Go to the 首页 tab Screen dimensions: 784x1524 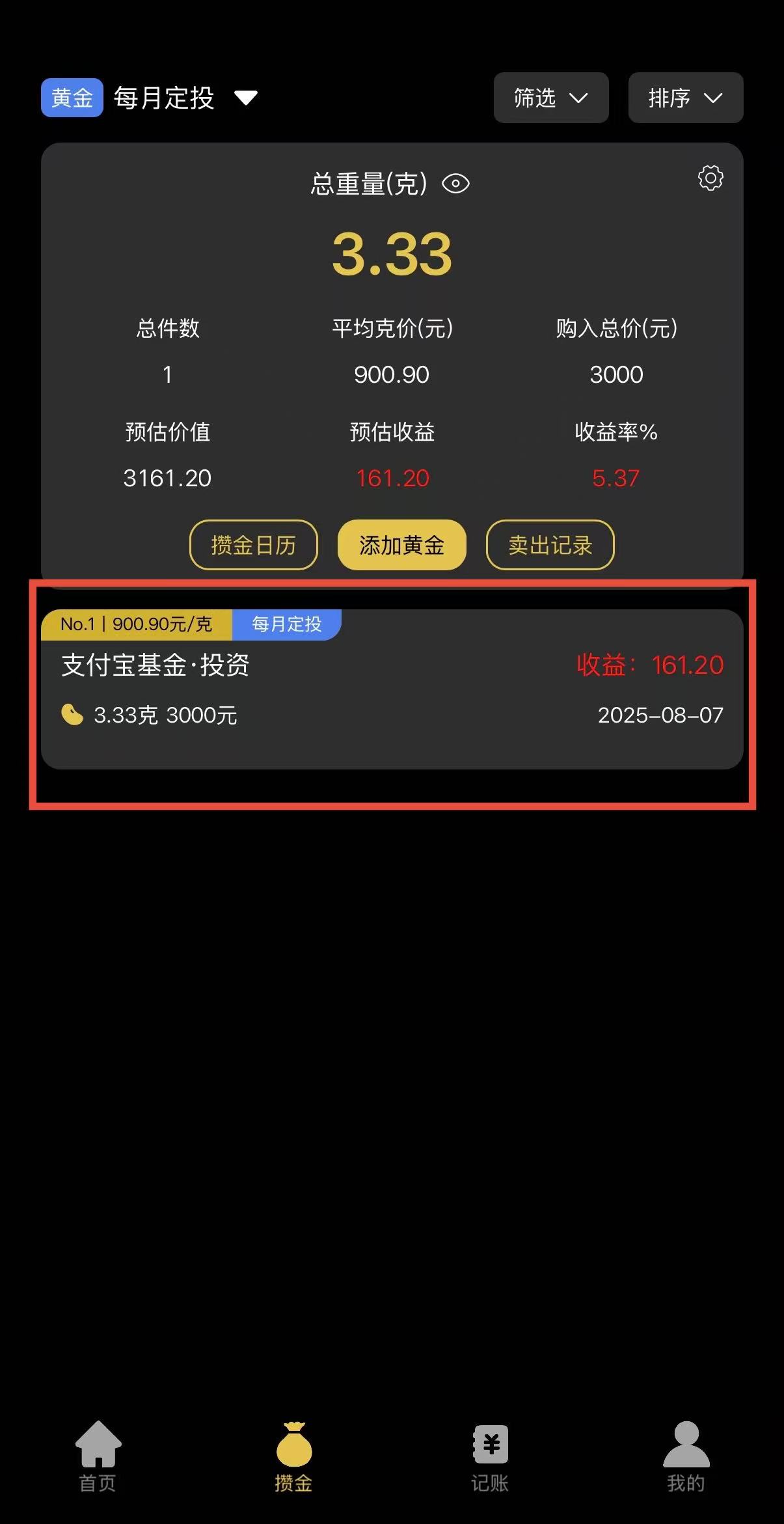point(98,1456)
